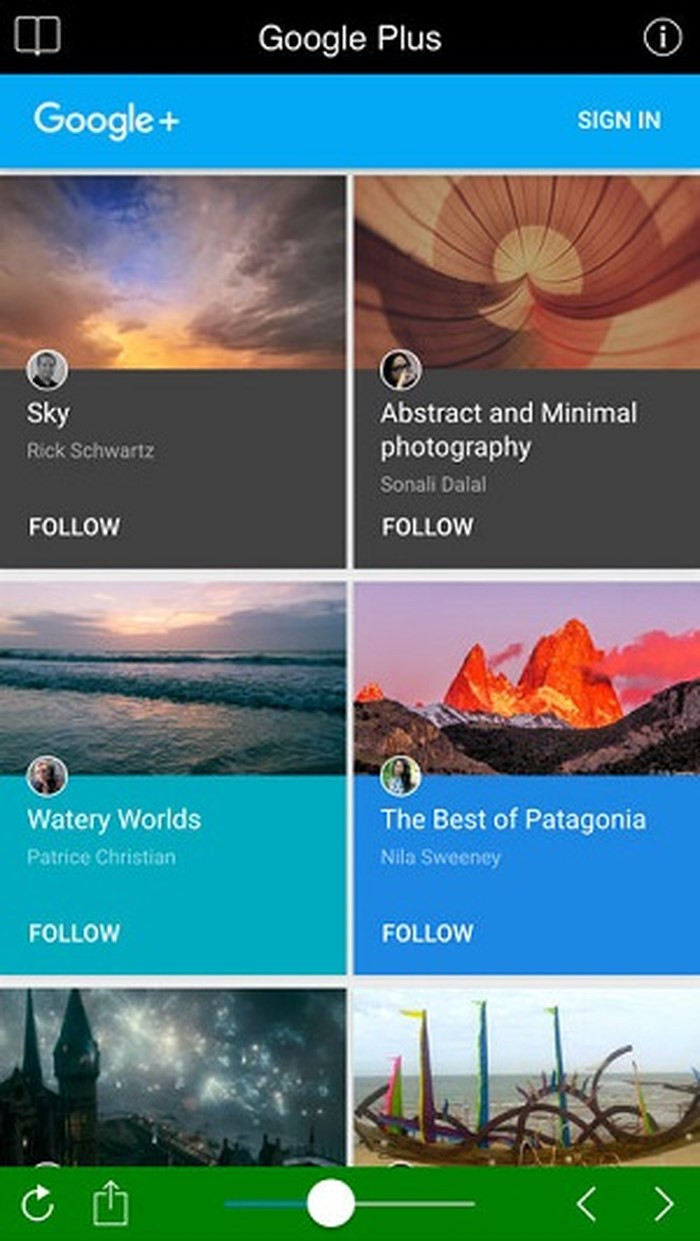Viewport: 700px width, 1241px height.
Task: Follow The Best of Patagonia
Action: tap(427, 933)
